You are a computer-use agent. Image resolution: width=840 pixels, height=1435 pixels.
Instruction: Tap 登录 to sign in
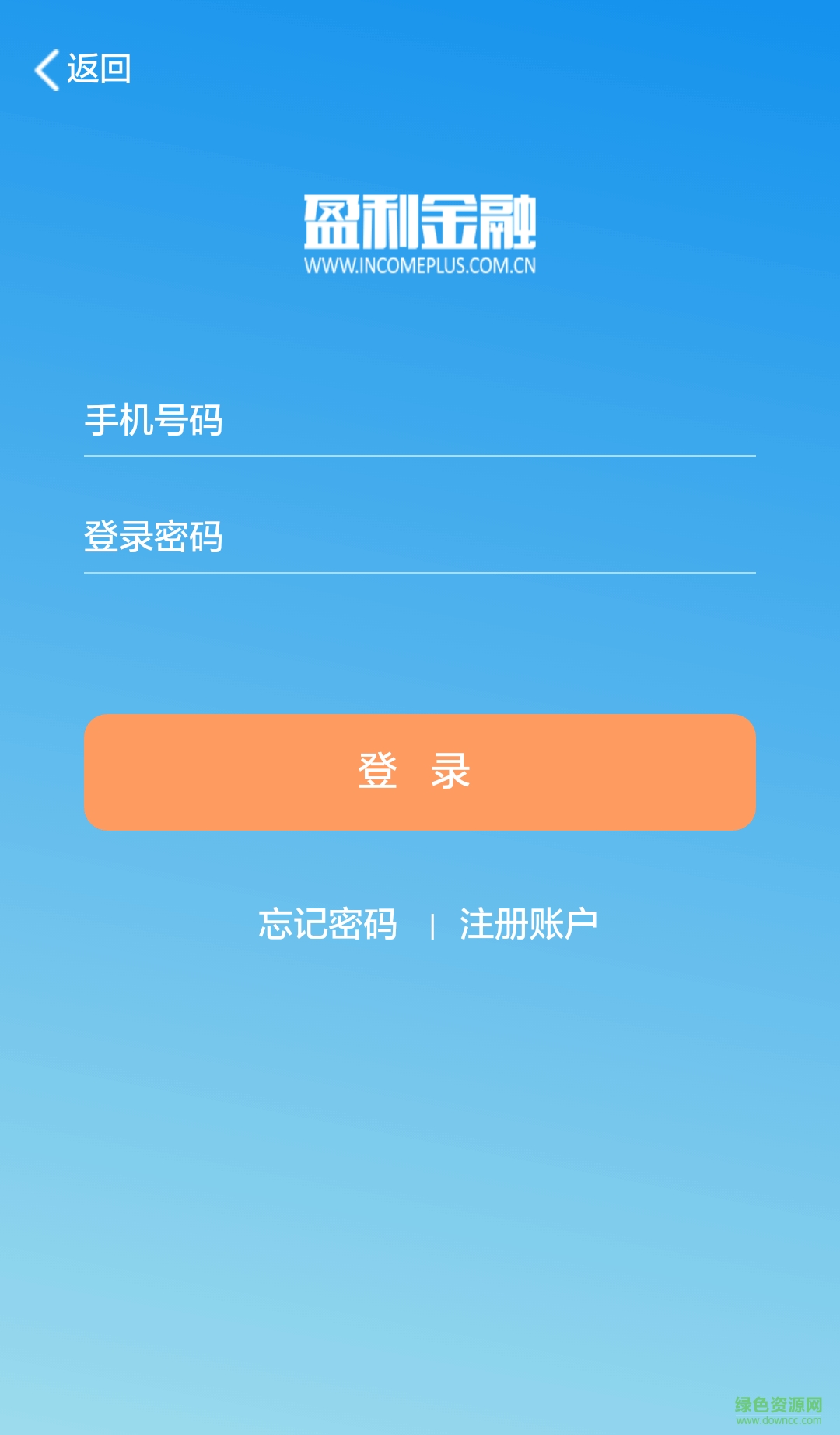point(420,772)
